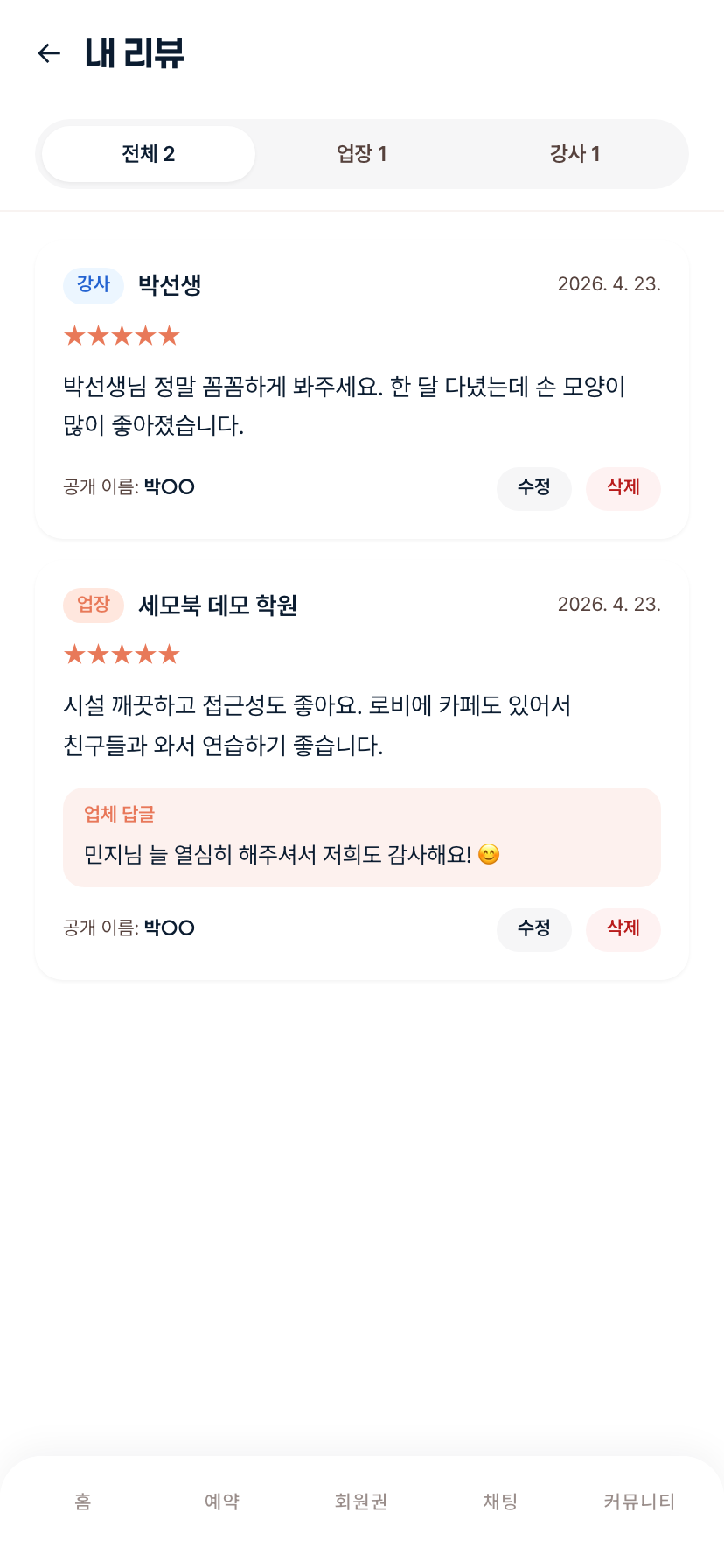
Task: Open the 채팅 tab
Action: 500,1501
